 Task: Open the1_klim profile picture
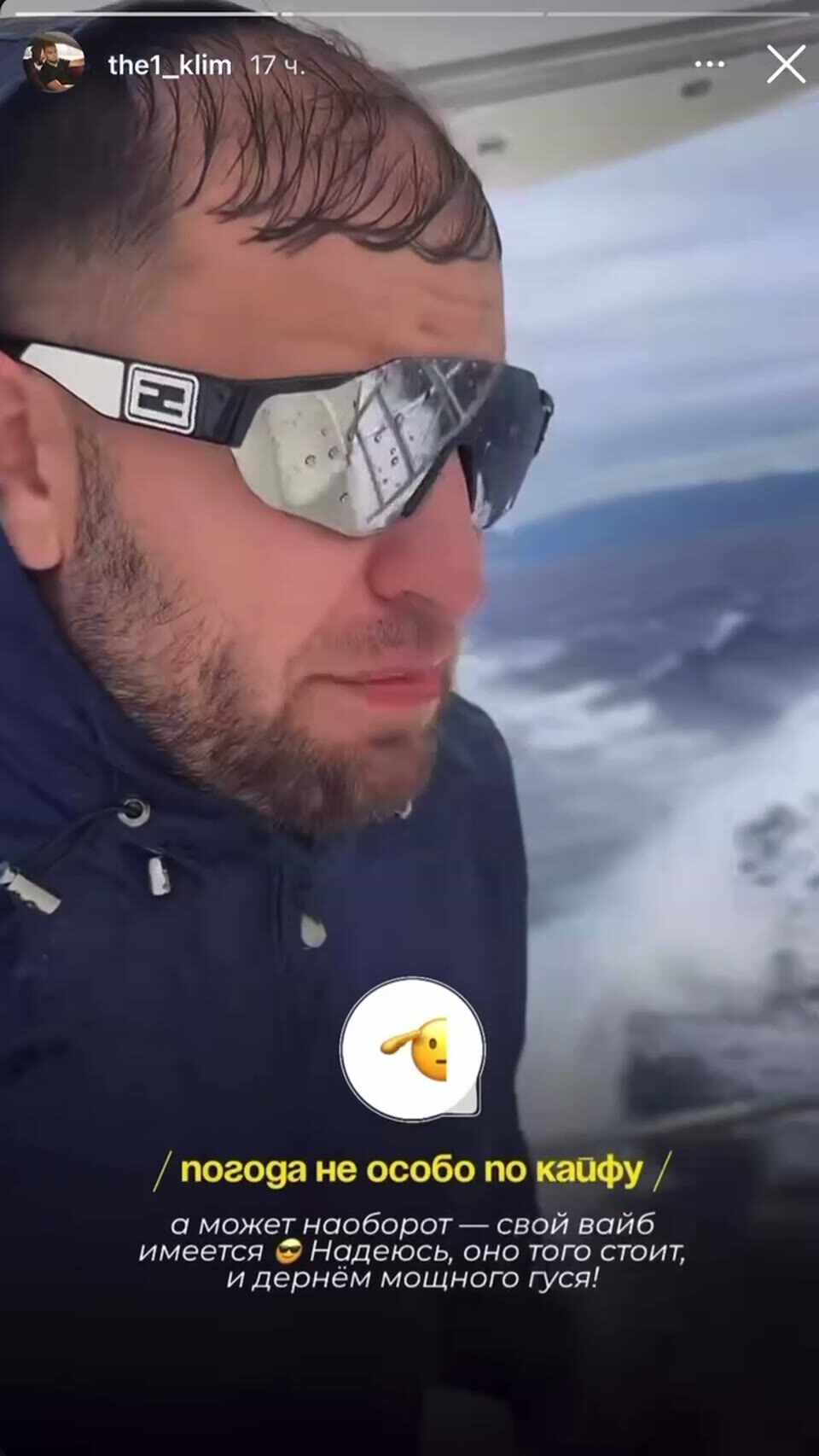(53, 64)
